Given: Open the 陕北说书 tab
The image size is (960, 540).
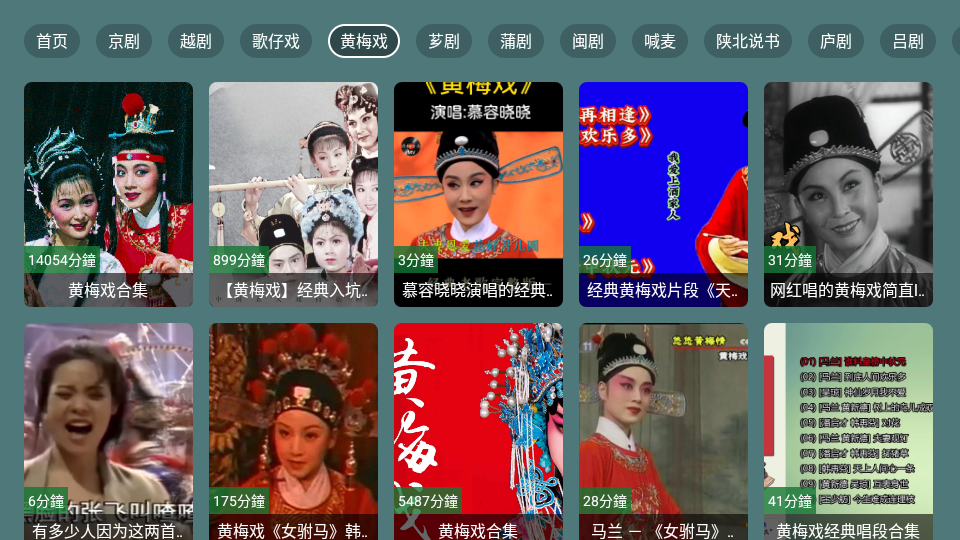Looking at the screenshot, I should pyautogui.click(x=748, y=41).
